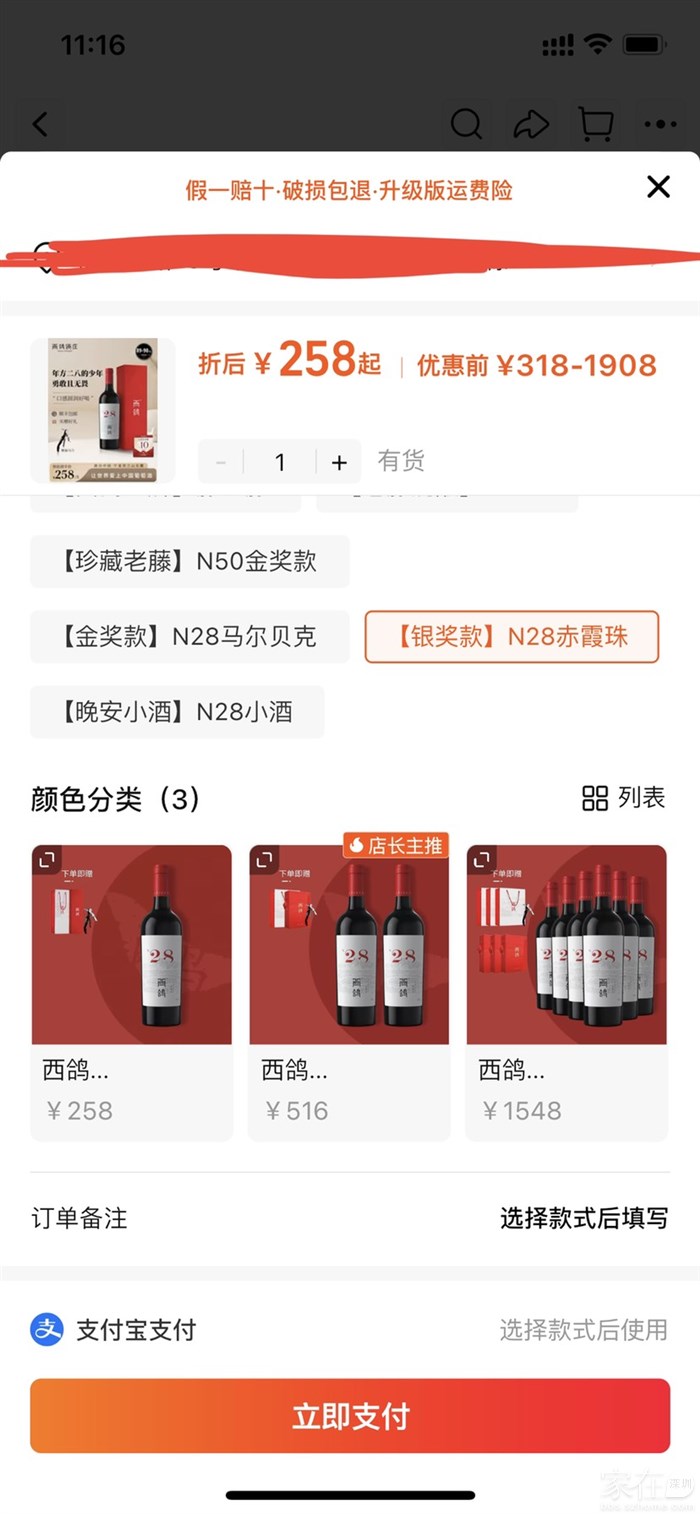Open the 订单备注 order note row

tap(350, 1218)
